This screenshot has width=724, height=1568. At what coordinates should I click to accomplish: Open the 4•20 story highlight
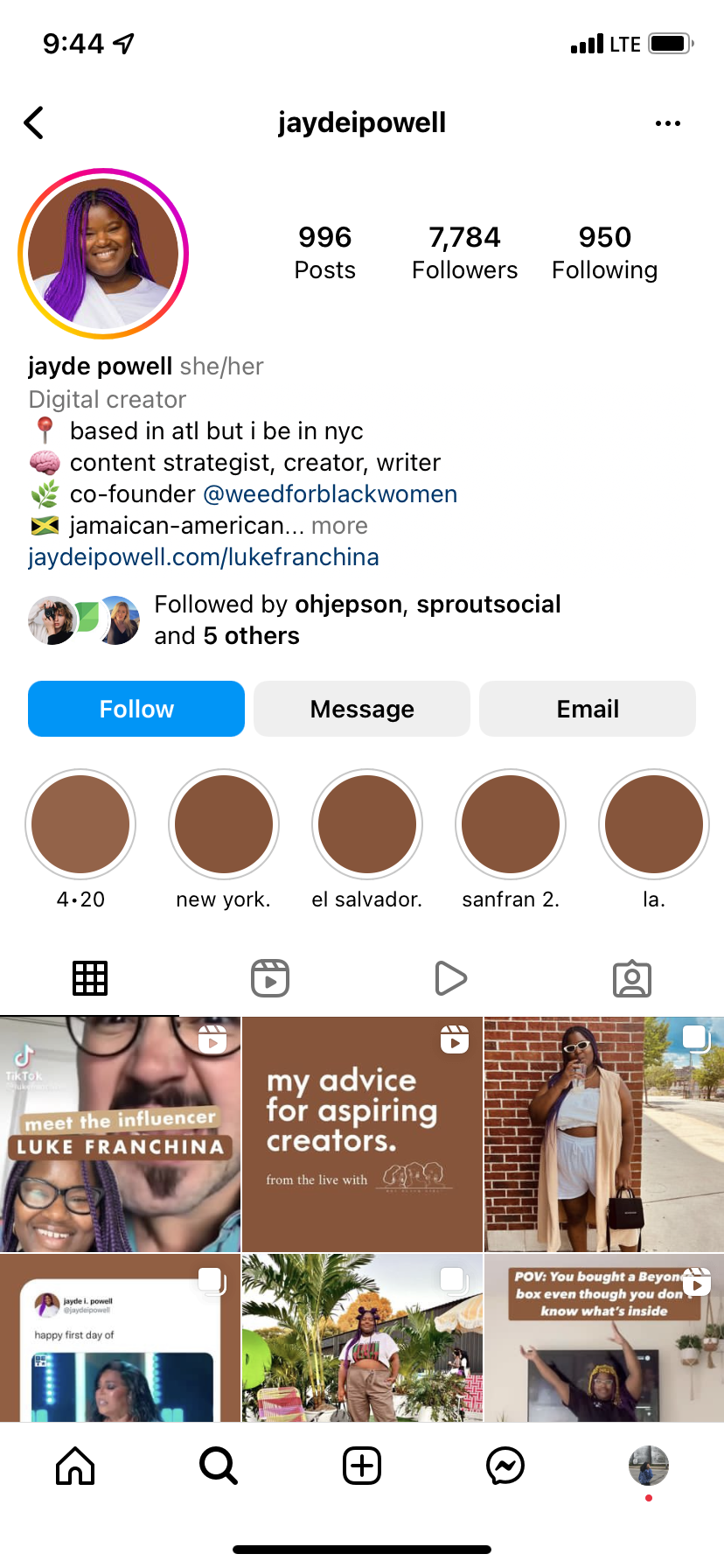[x=80, y=824]
